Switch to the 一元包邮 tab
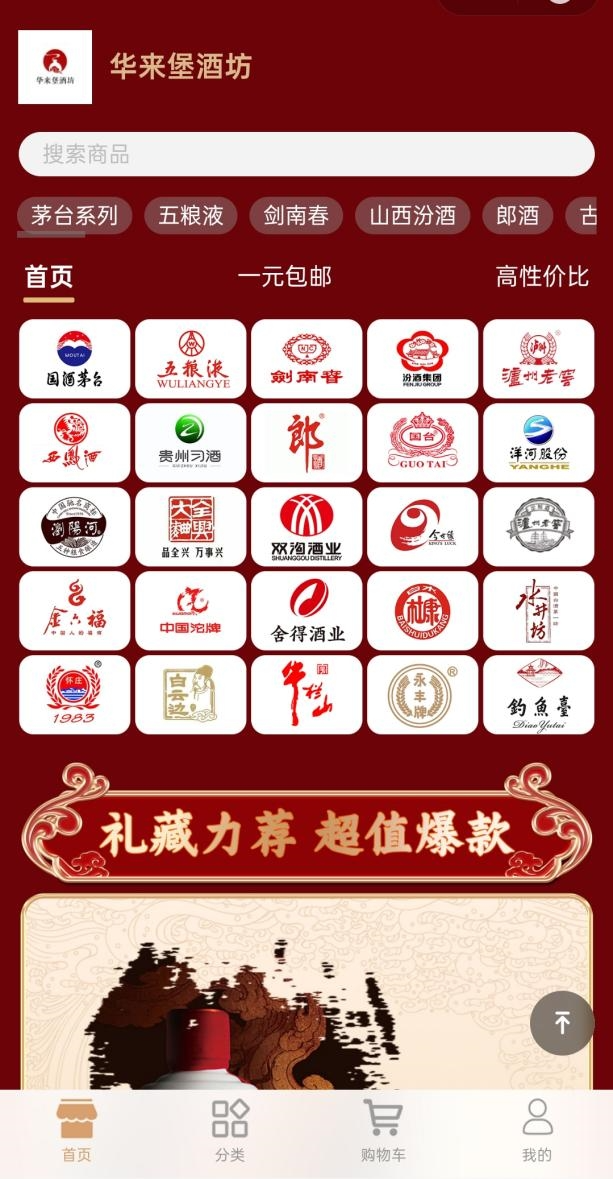The image size is (613, 1179). coord(284,277)
